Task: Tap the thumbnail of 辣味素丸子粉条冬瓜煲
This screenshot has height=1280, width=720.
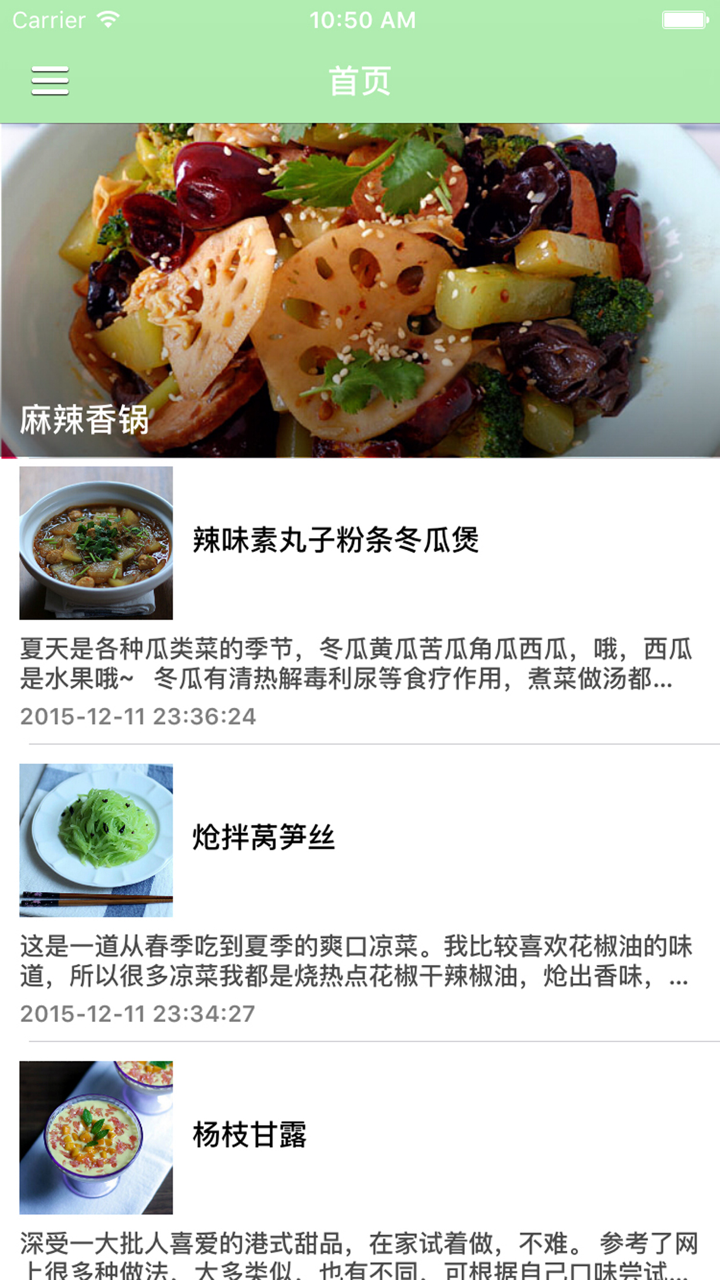Action: click(96, 543)
